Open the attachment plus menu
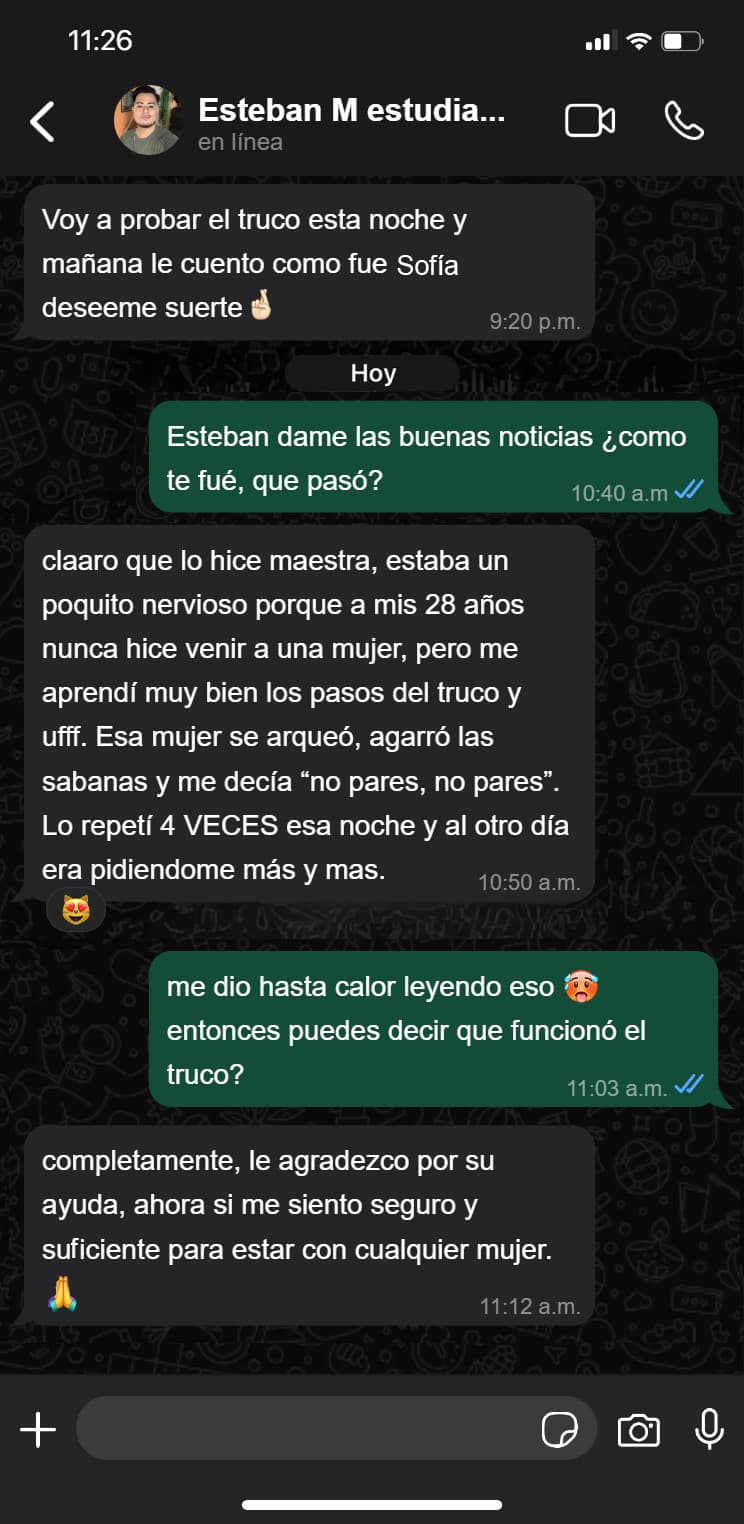The width and height of the screenshot is (744, 1524). pyautogui.click(x=38, y=1430)
